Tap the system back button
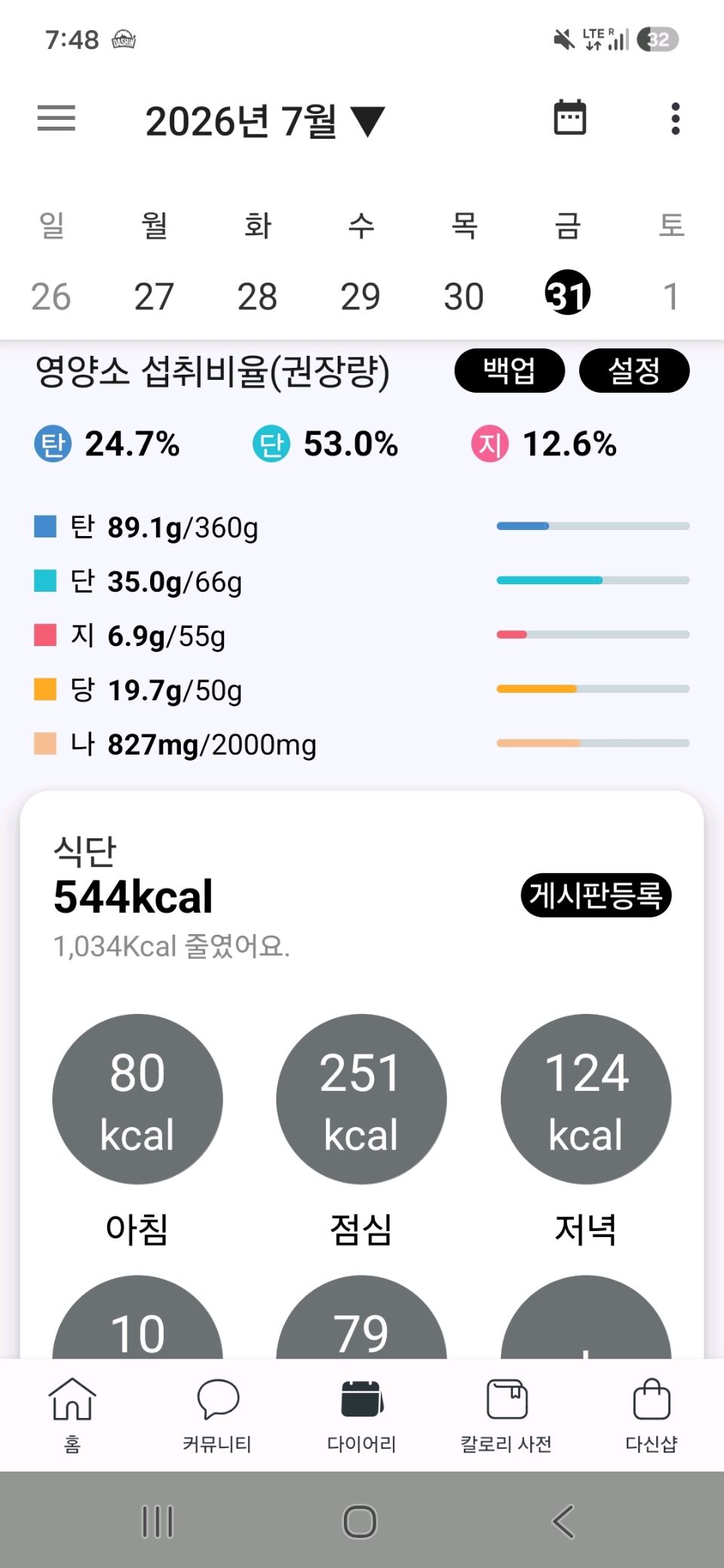This screenshot has width=724, height=1568. 564,1521
